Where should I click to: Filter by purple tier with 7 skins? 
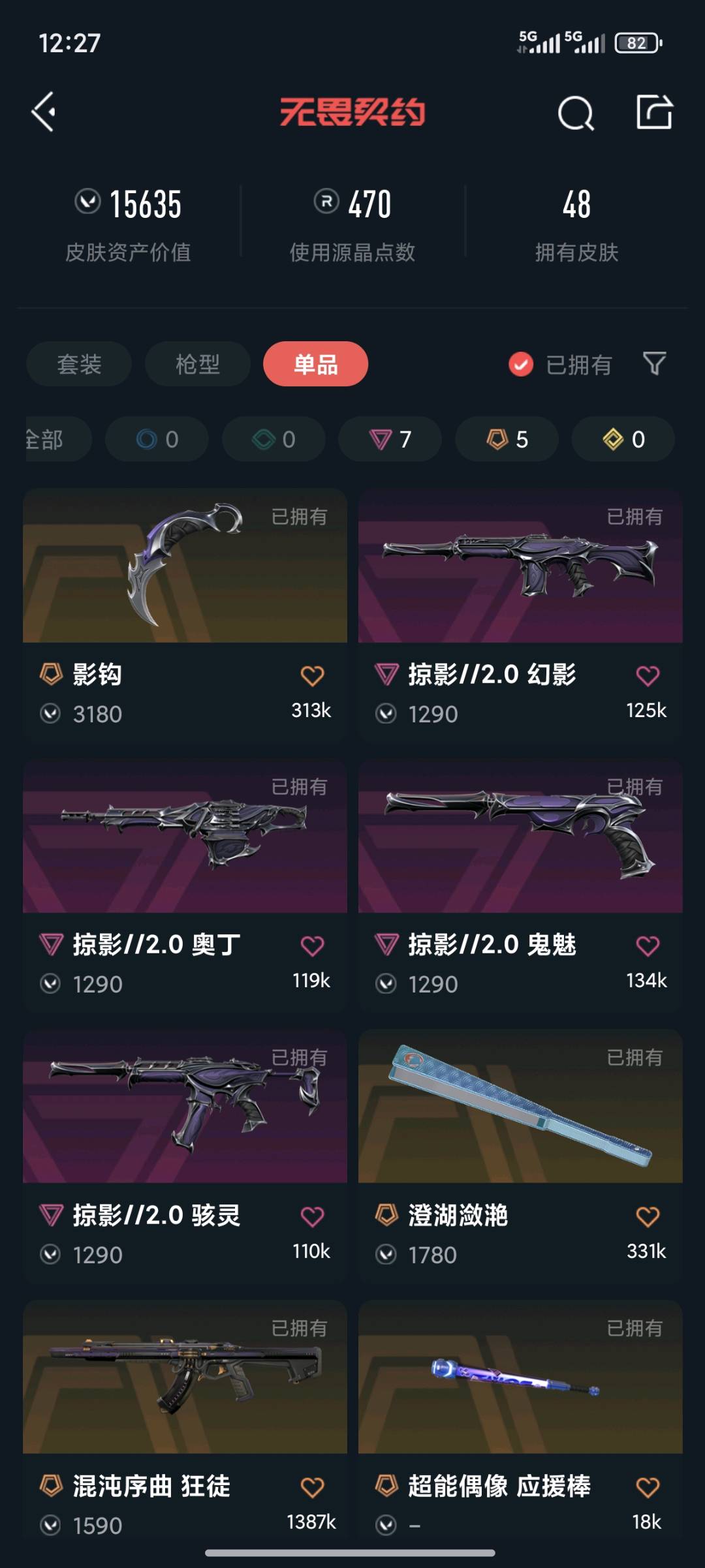tap(390, 439)
